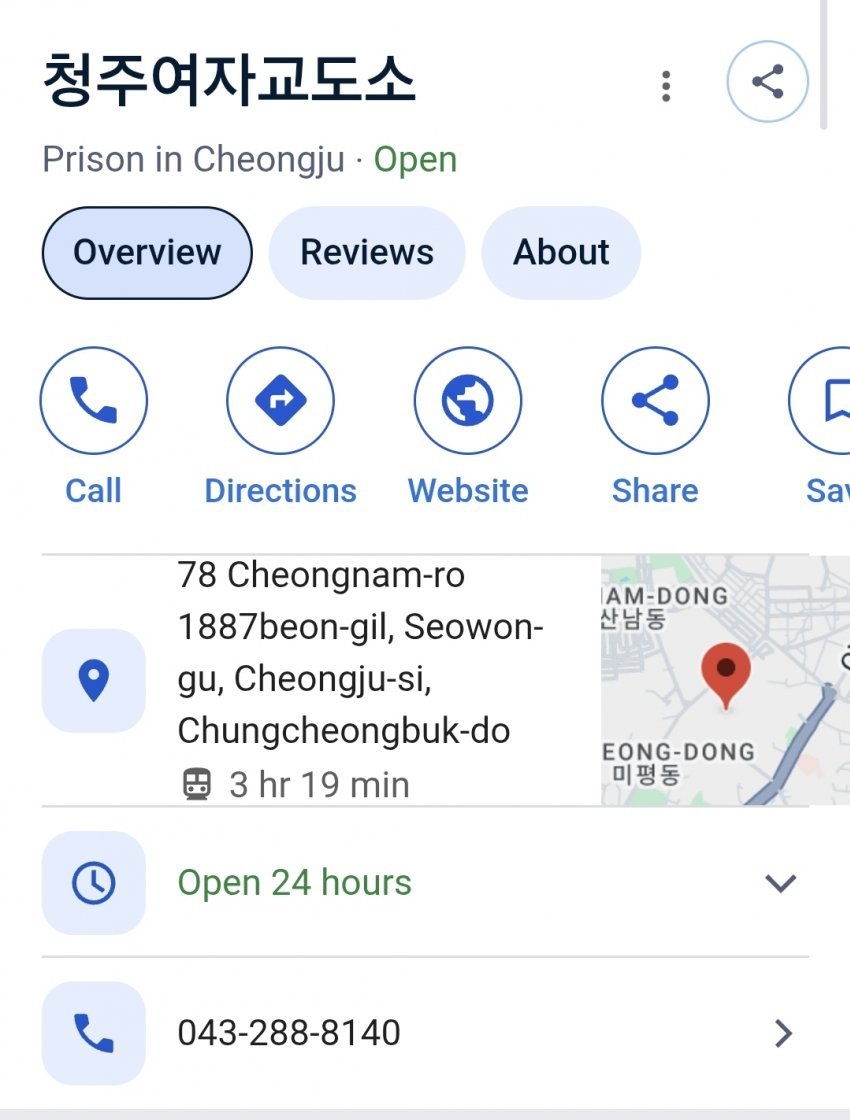Open the three-dot overflow menu
This screenshot has height=1120, width=850.
point(666,86)
